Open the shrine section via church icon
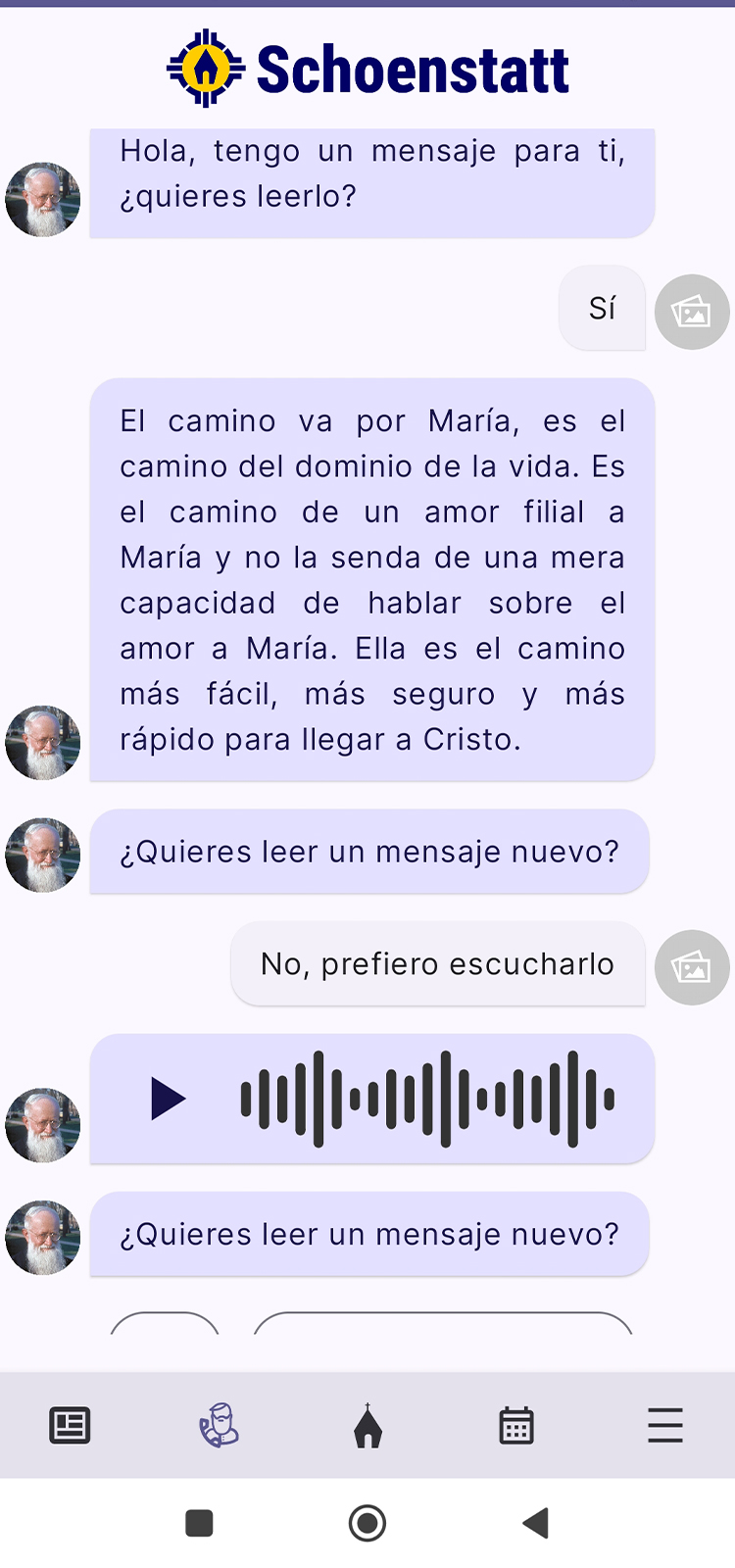 pos(367,1426)
